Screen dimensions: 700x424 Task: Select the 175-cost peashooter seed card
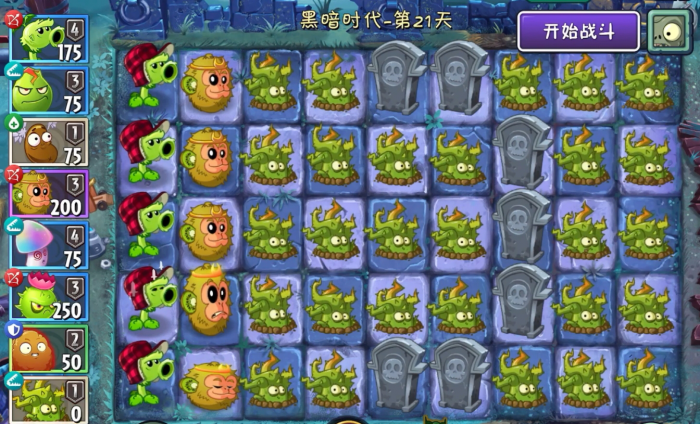point(49,38)
